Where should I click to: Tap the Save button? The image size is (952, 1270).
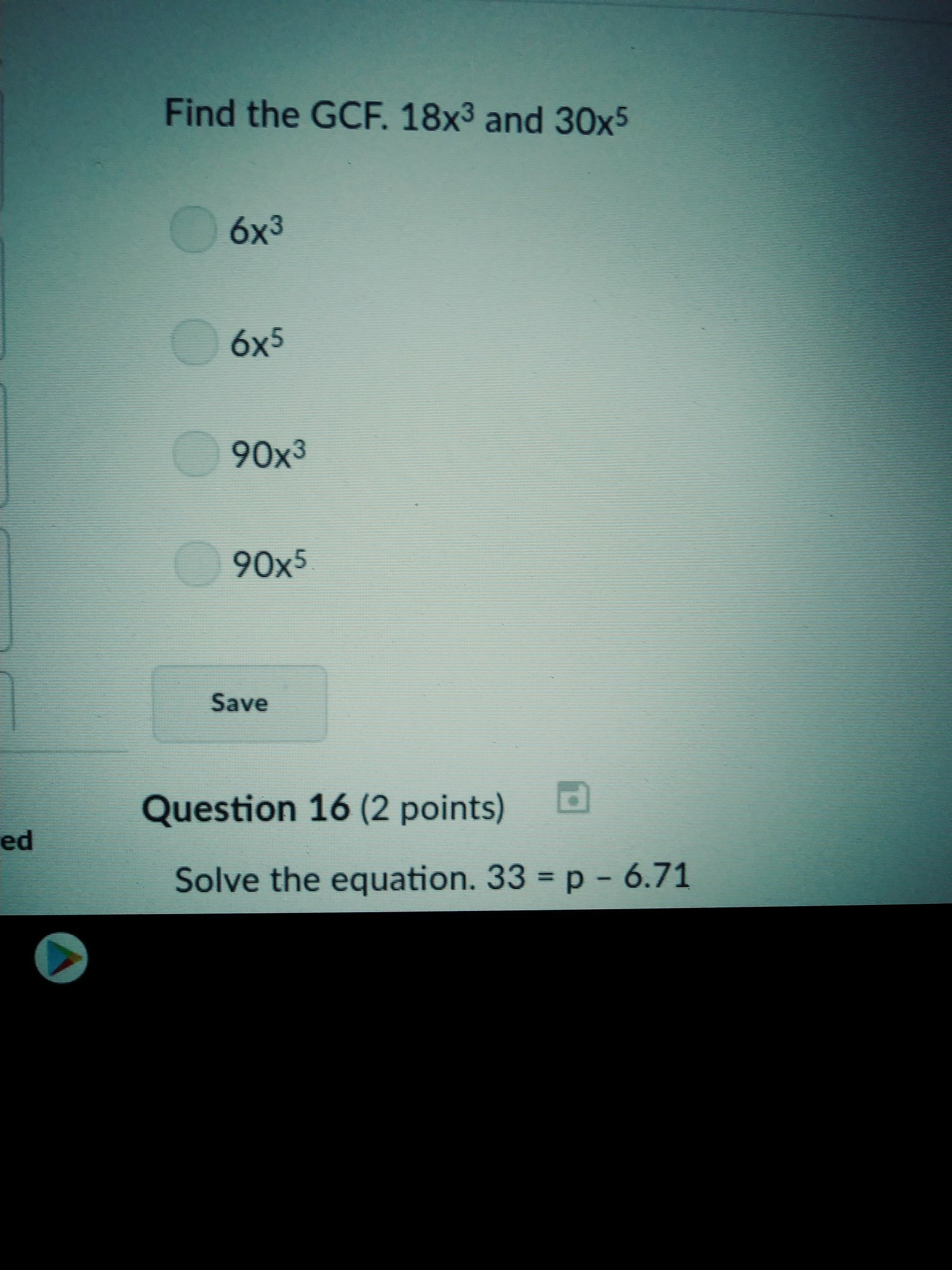click(239, 703)
